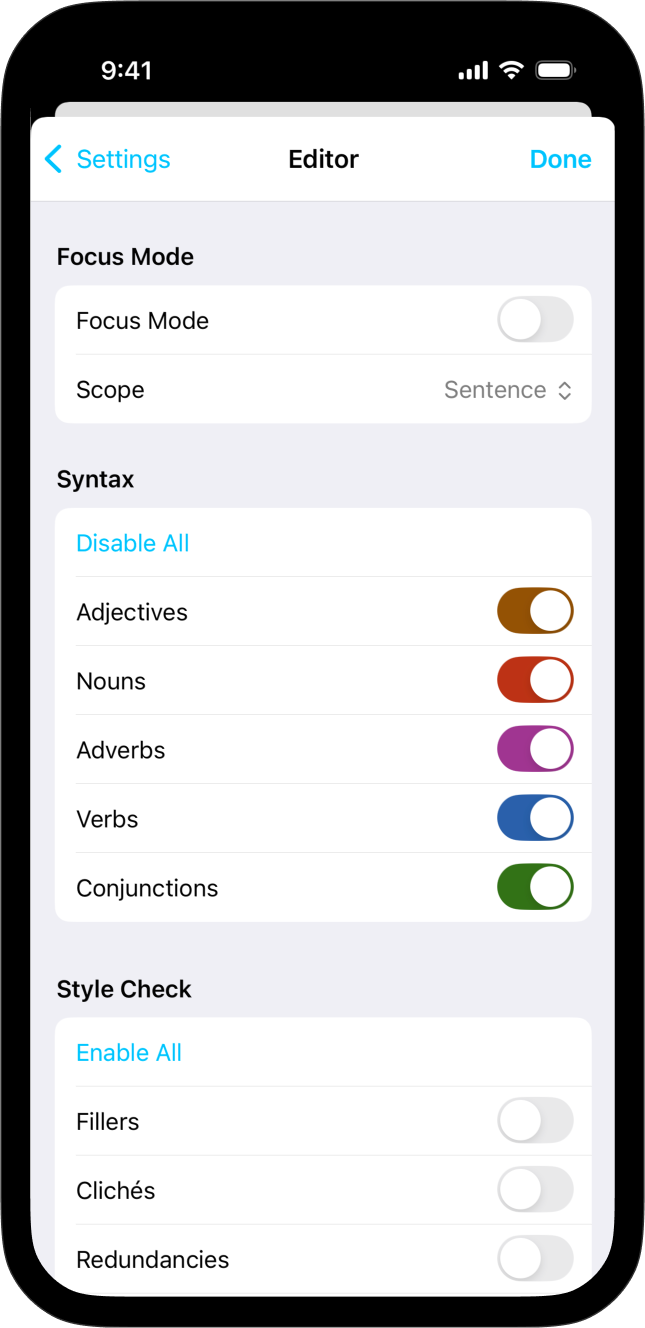
Task: Turn off Conjunctions highlighting
Action: pyautogui.click(x=535, y=888)
